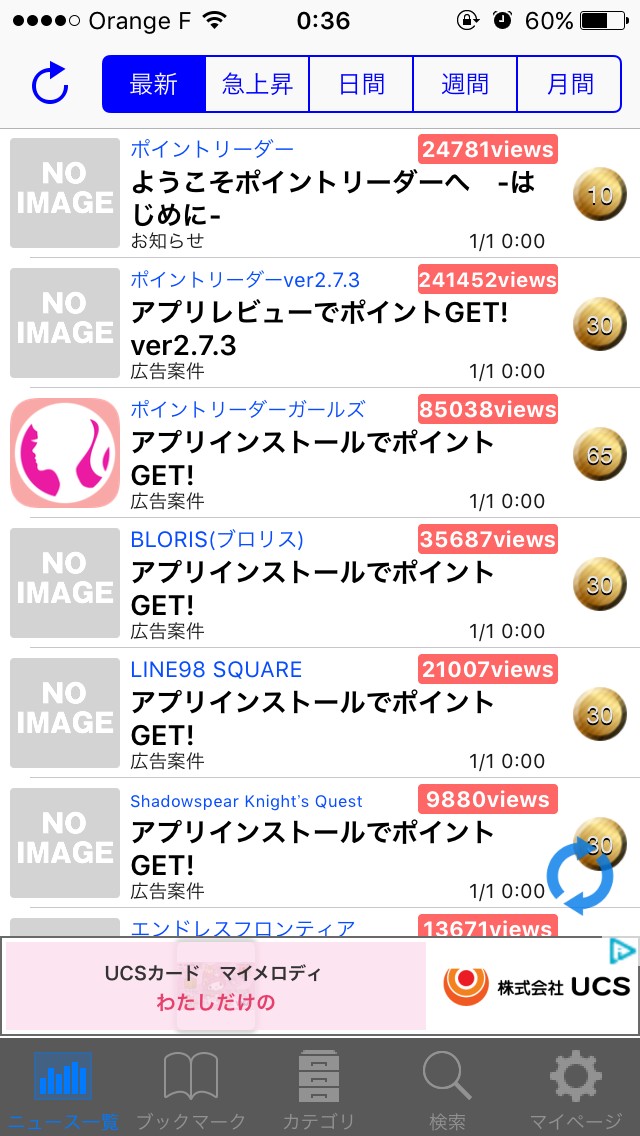Tap the floating blue reload arrows button
640x1136 pixels.
pyautogui.click(x=580, y=877)
